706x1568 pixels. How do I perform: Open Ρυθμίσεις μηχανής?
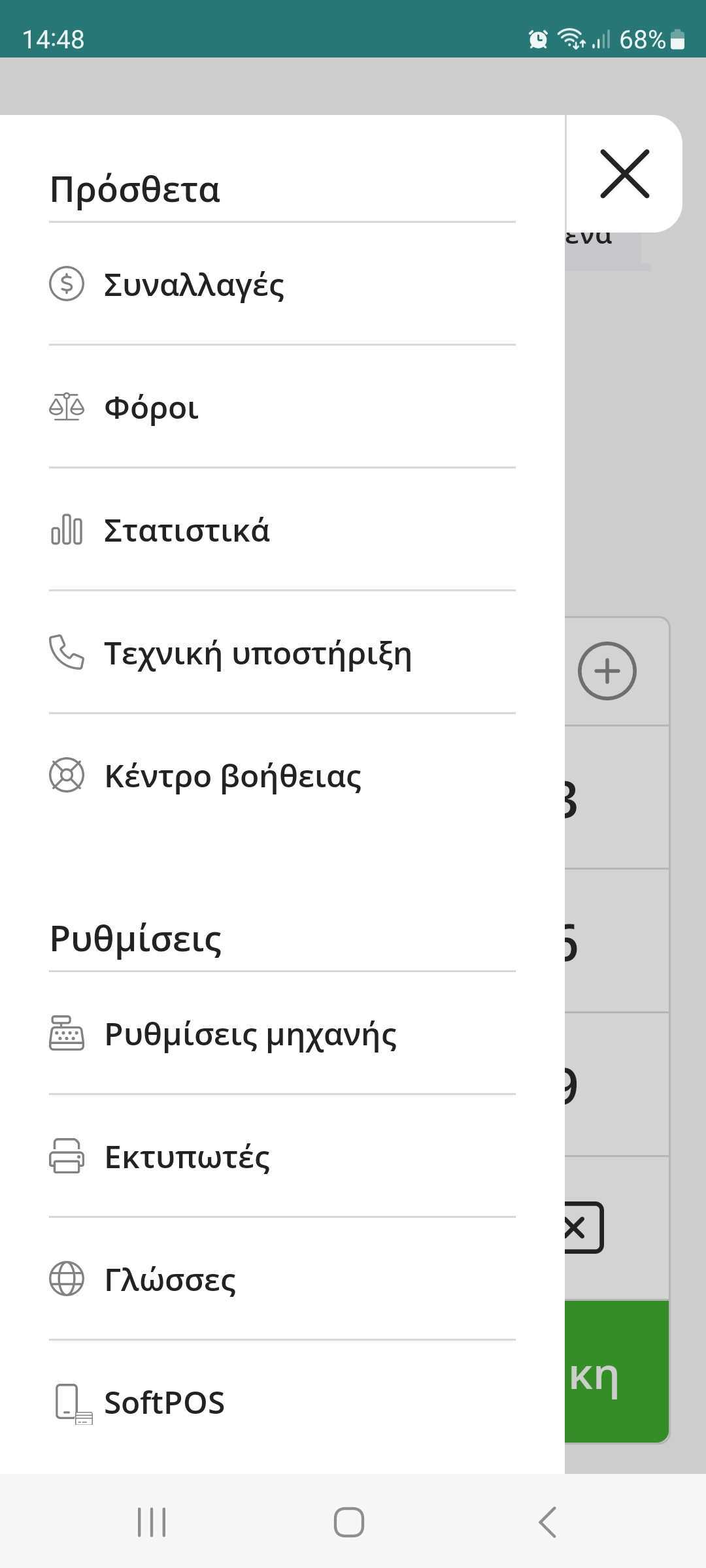coord(250,1035)
